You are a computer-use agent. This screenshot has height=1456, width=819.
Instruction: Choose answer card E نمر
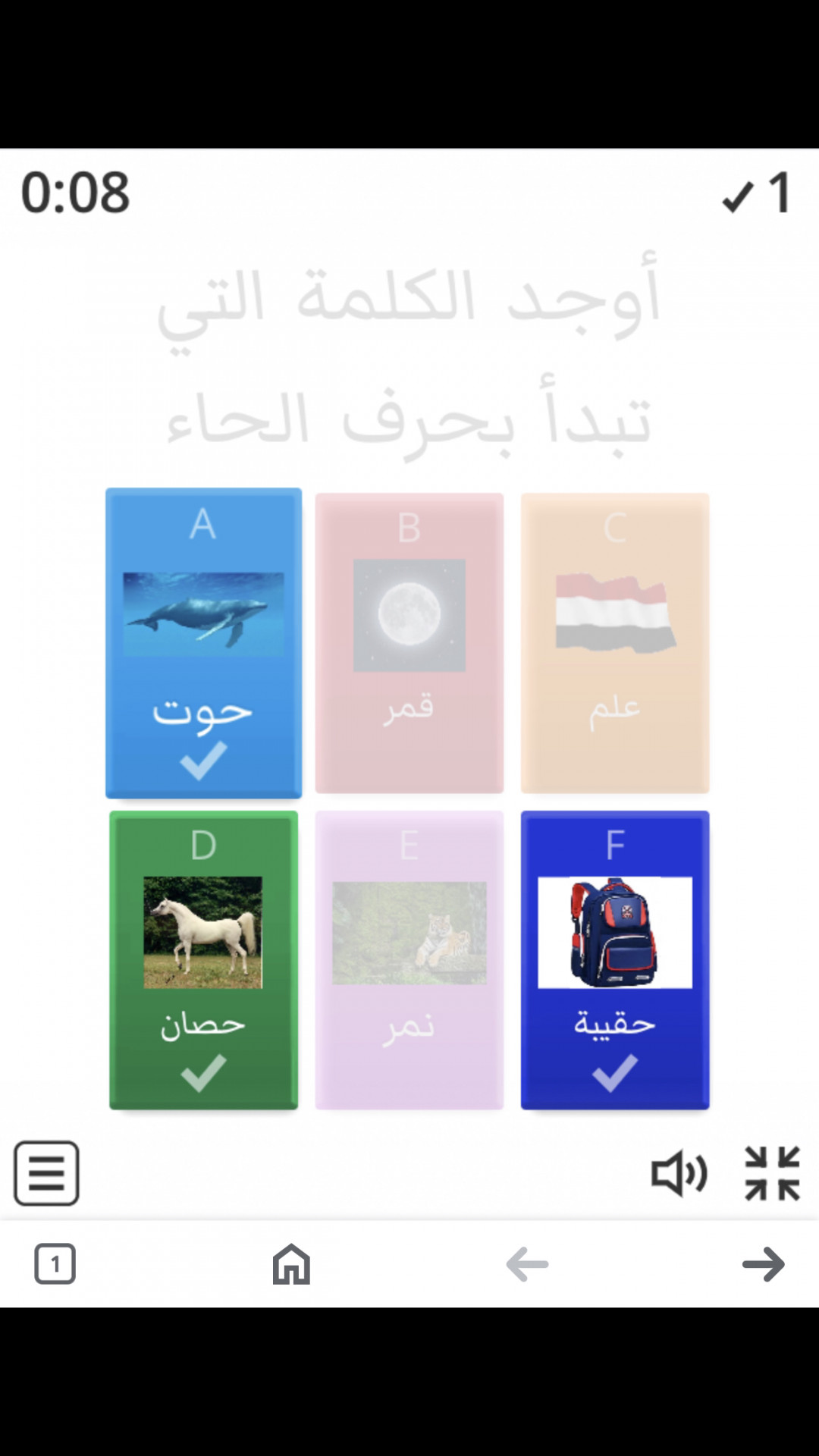[409, 959]
